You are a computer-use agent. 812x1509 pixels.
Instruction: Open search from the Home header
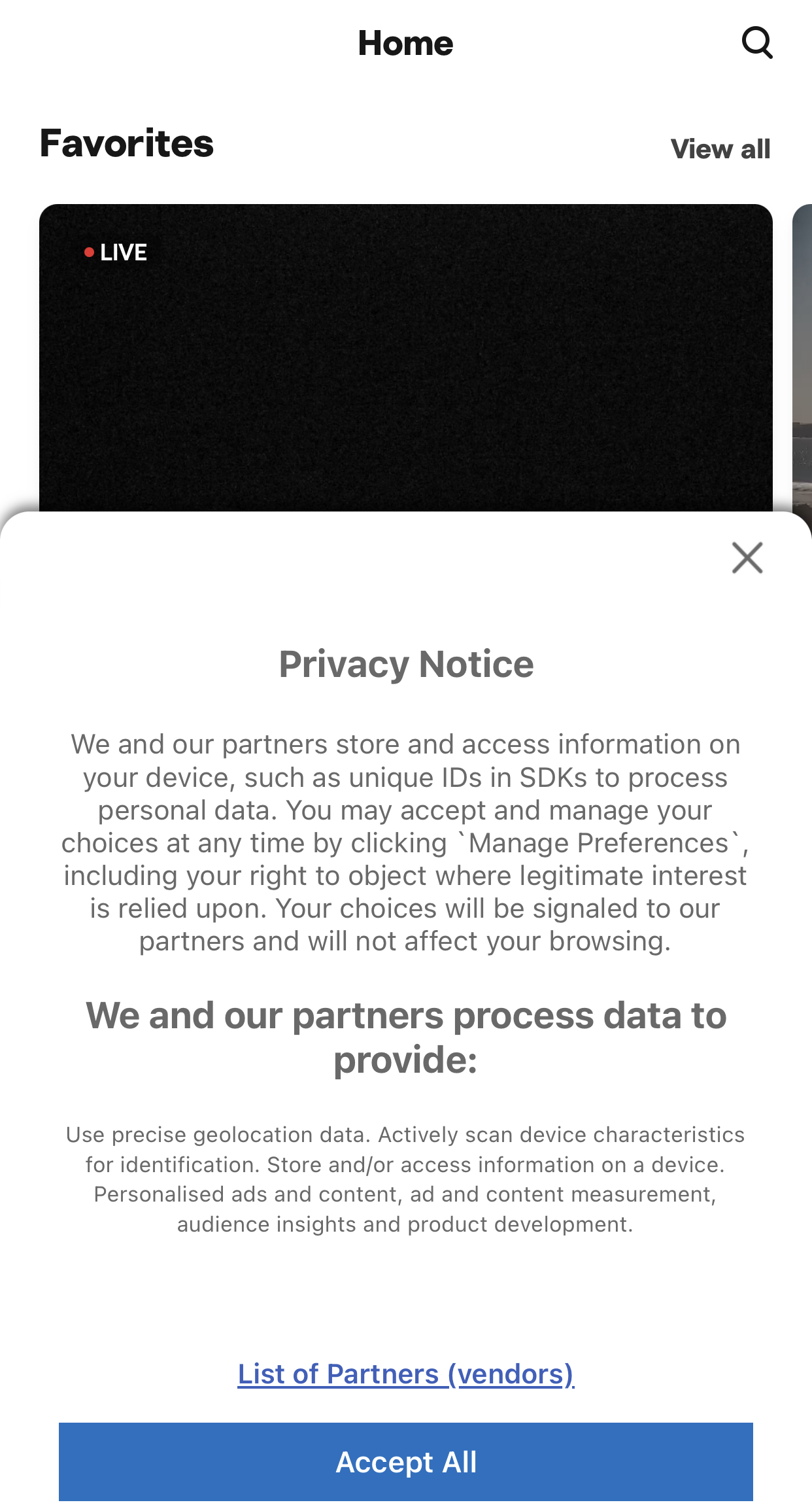point(757,43)
